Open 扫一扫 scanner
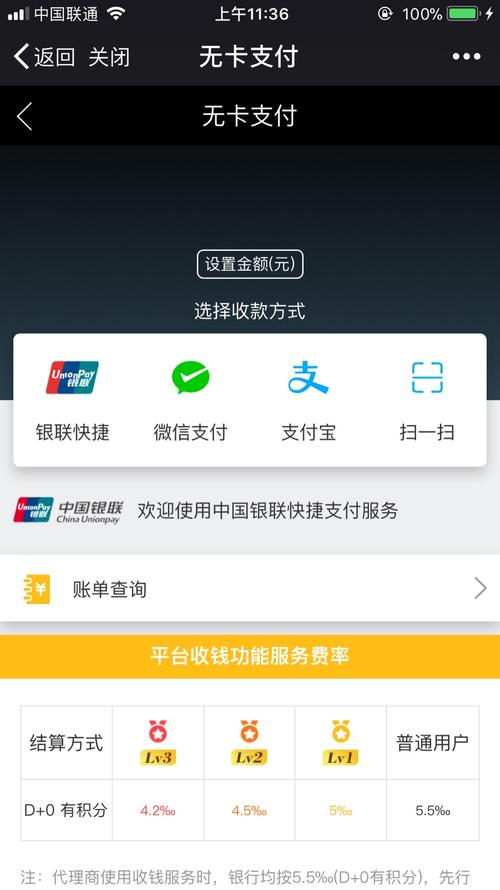The width and height of the screenshot is (500, 890). tap(427, 401)
